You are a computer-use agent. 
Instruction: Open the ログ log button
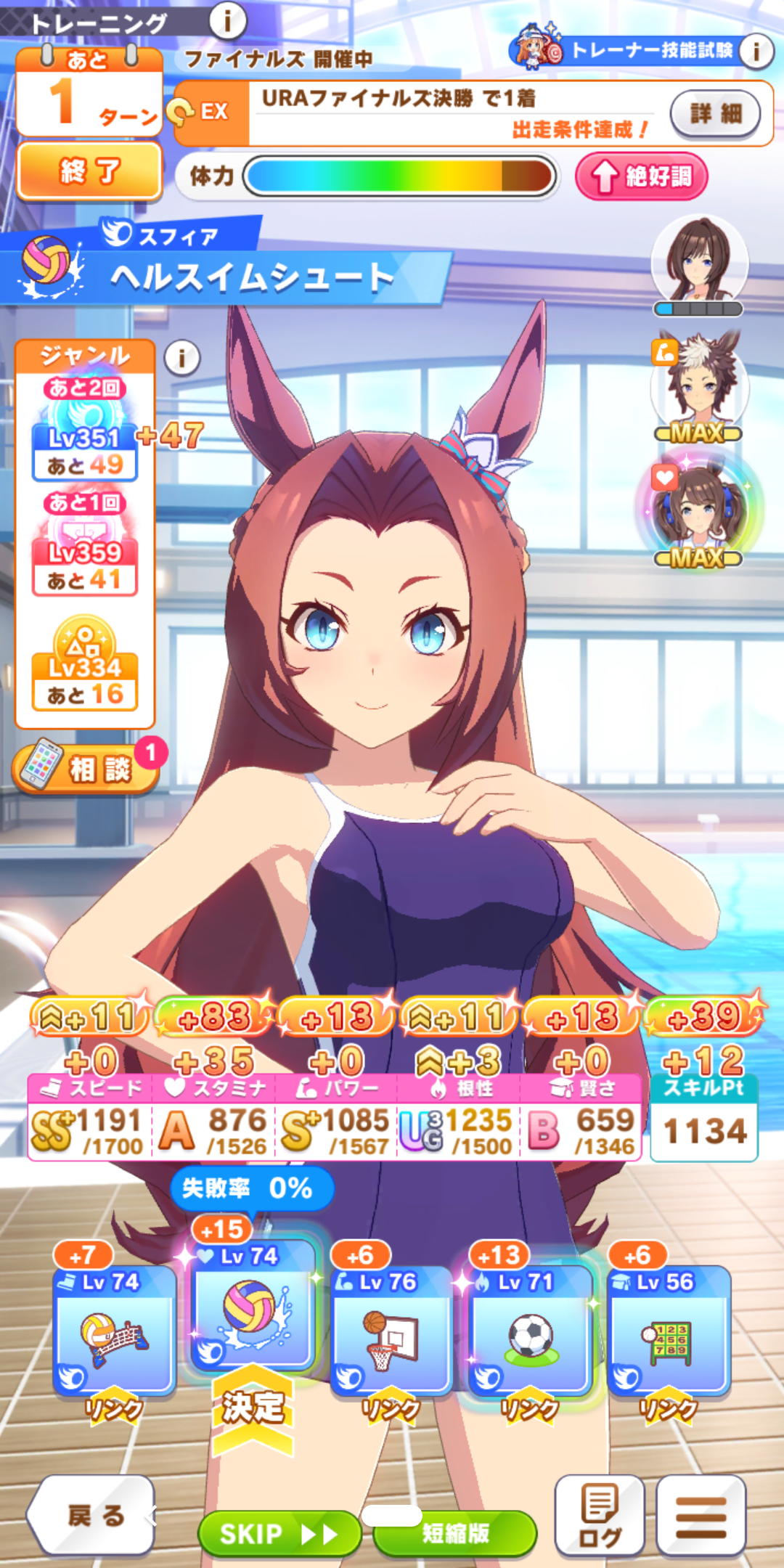click(x=600, y=1516)
